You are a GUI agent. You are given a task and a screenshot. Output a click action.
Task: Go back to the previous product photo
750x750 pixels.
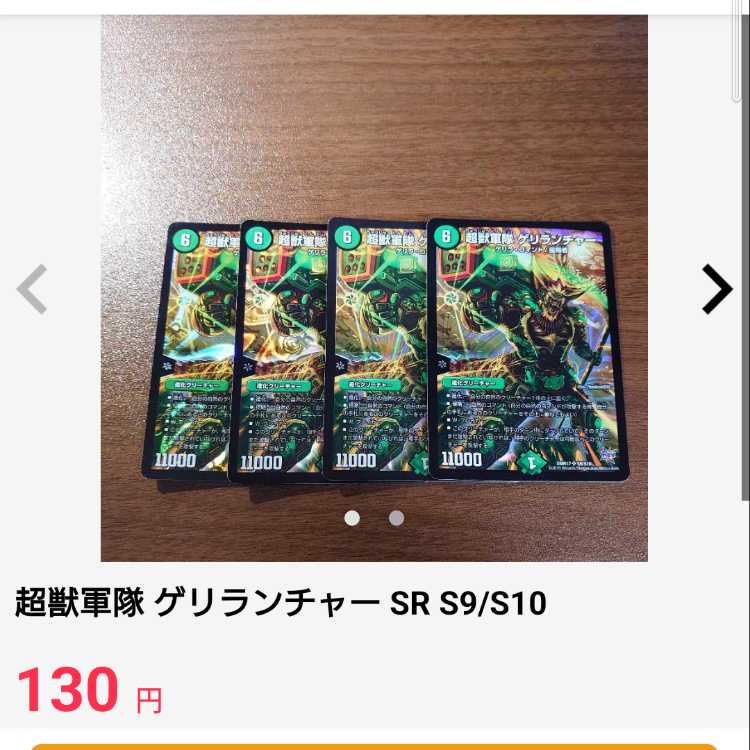(33, 290)
